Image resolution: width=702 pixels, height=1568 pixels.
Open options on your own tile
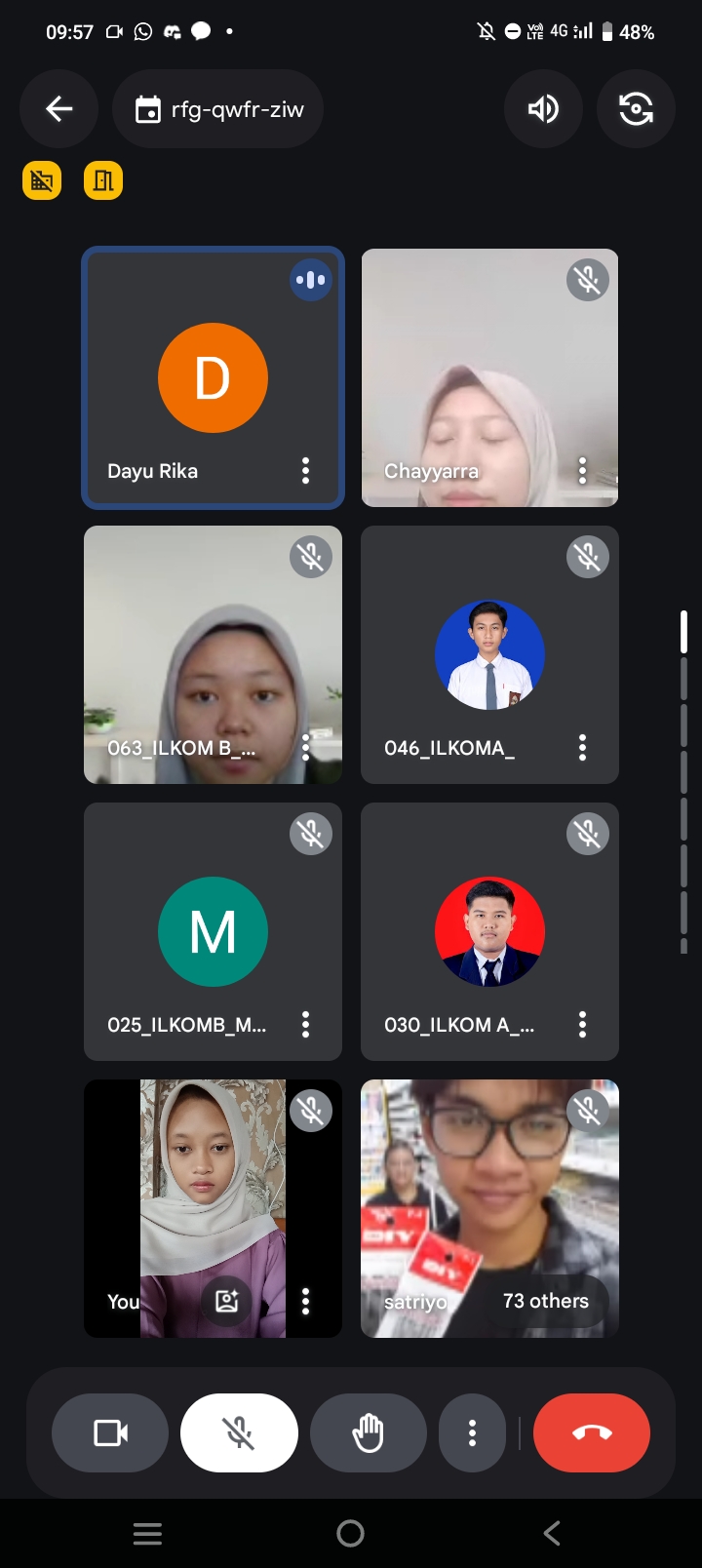(x=305, y=1301)
